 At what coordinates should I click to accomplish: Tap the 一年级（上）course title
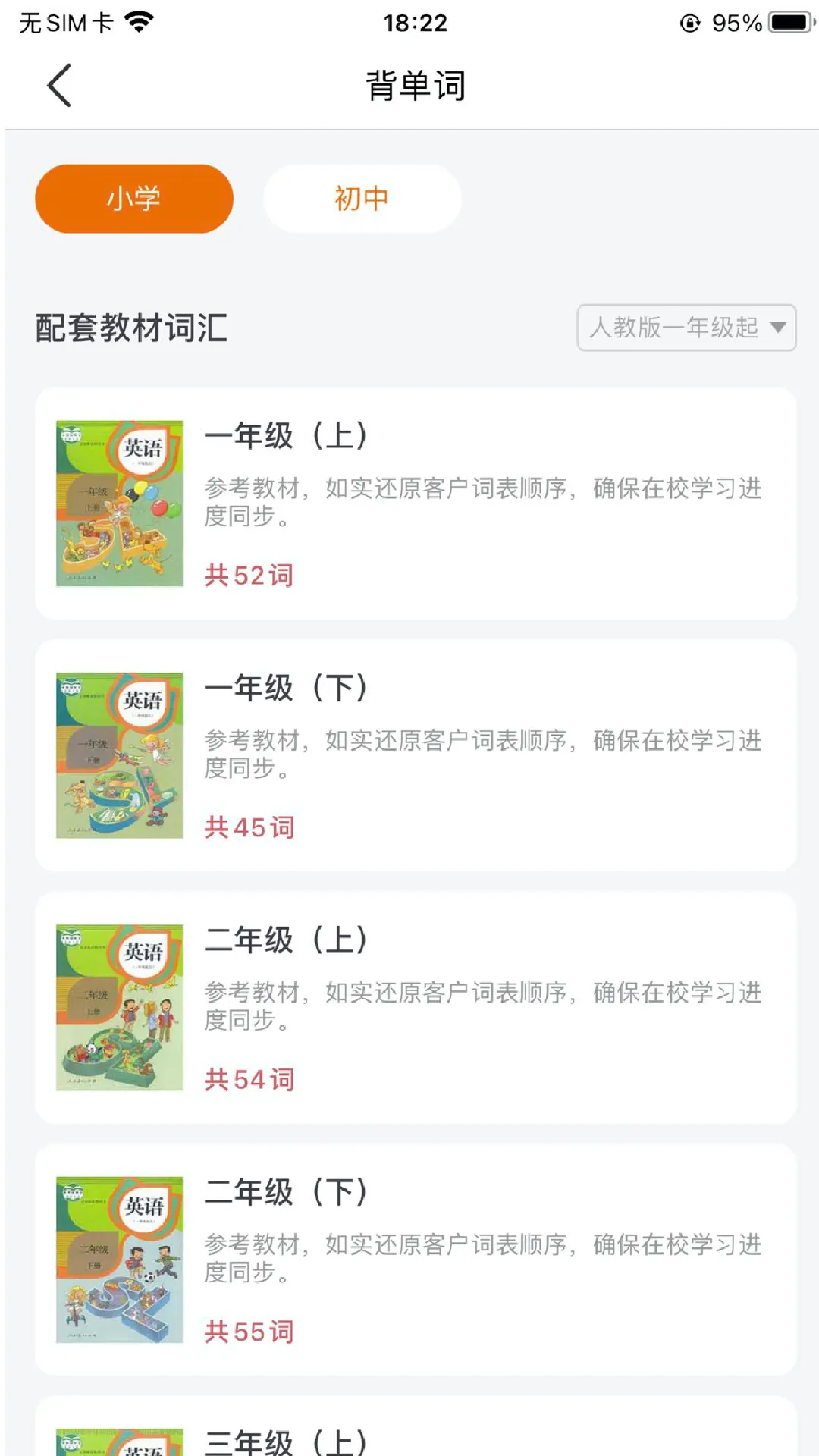[x=286, y=437]
